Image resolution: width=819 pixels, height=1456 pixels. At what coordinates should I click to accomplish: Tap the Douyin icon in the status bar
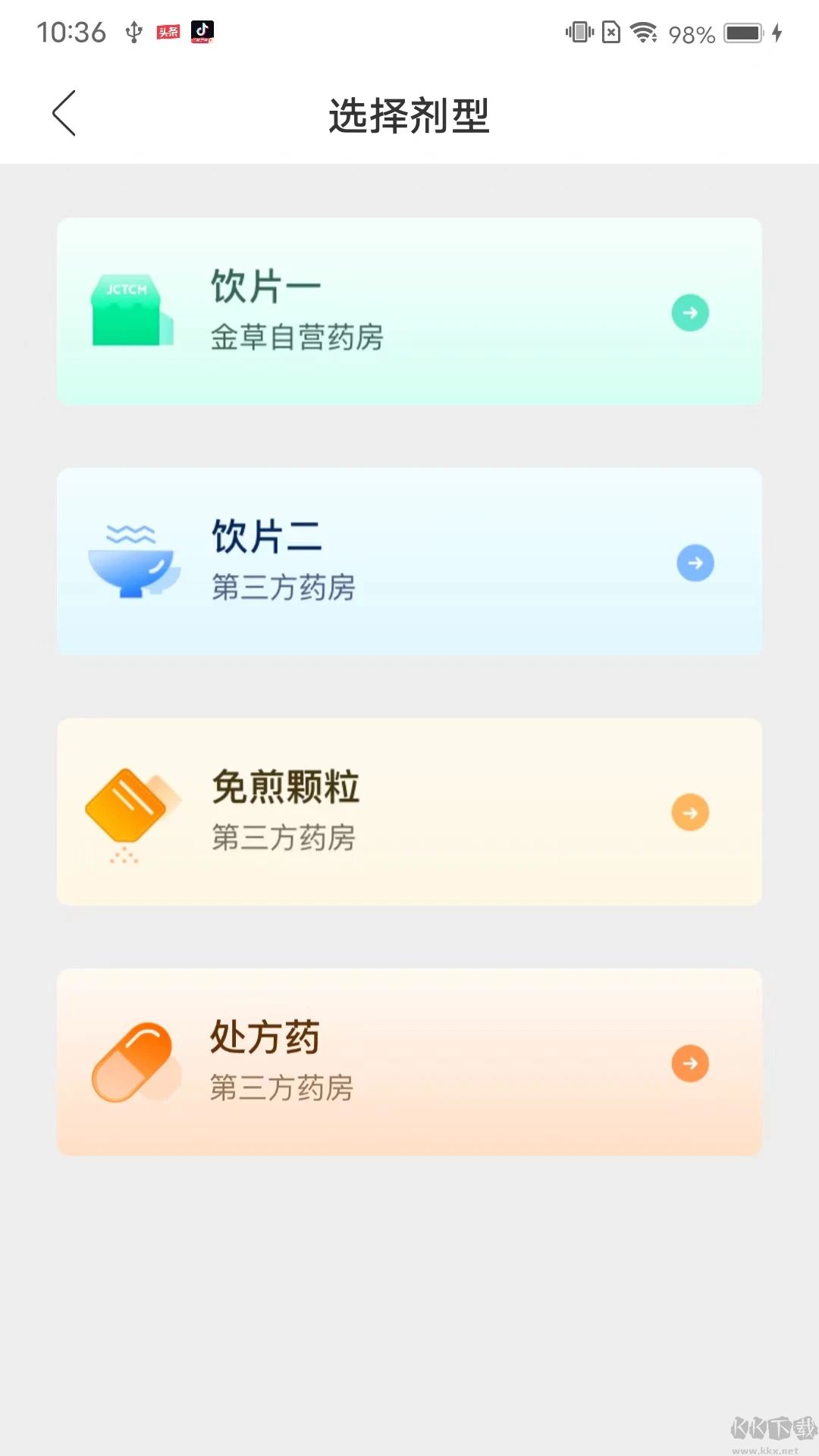(202, 32)
